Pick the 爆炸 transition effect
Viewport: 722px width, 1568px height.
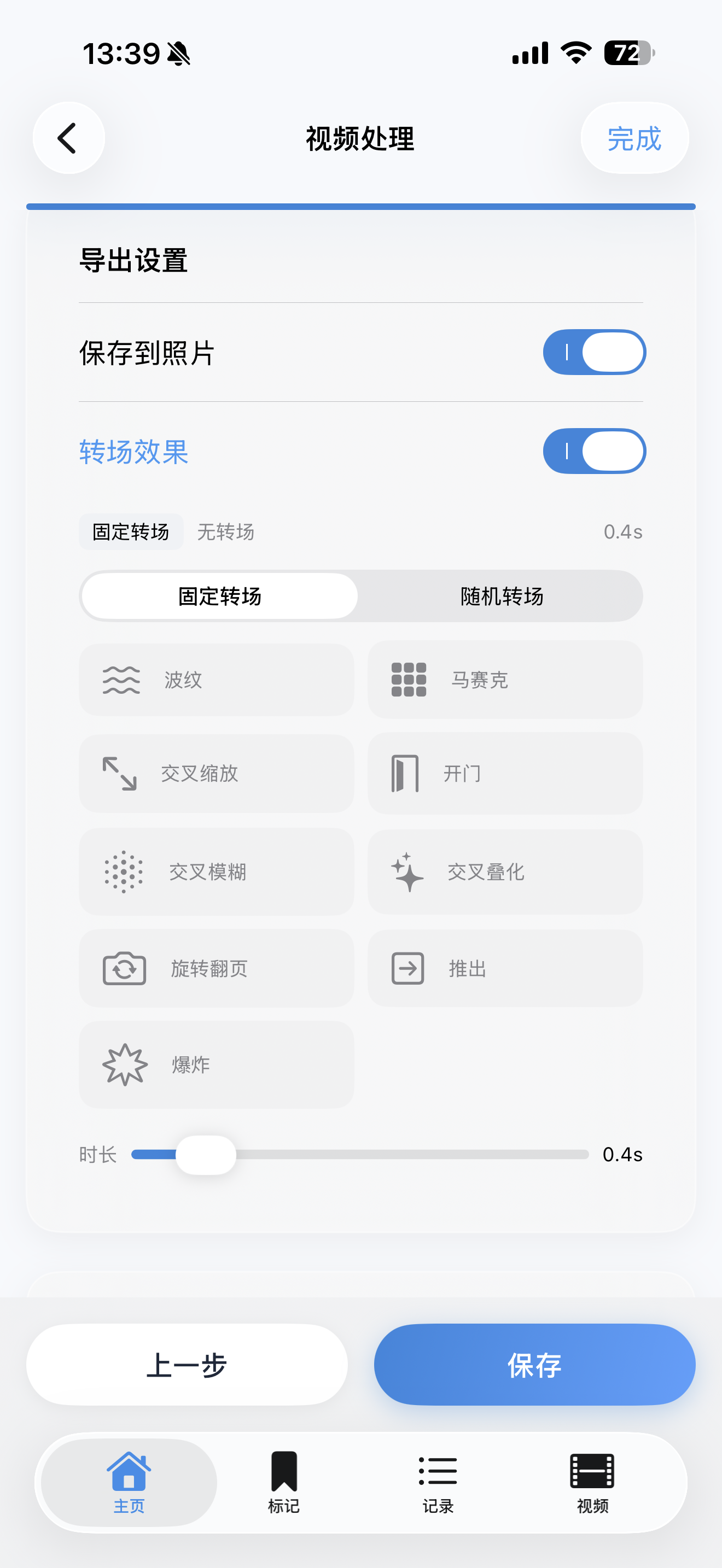tap(216, 1064)
